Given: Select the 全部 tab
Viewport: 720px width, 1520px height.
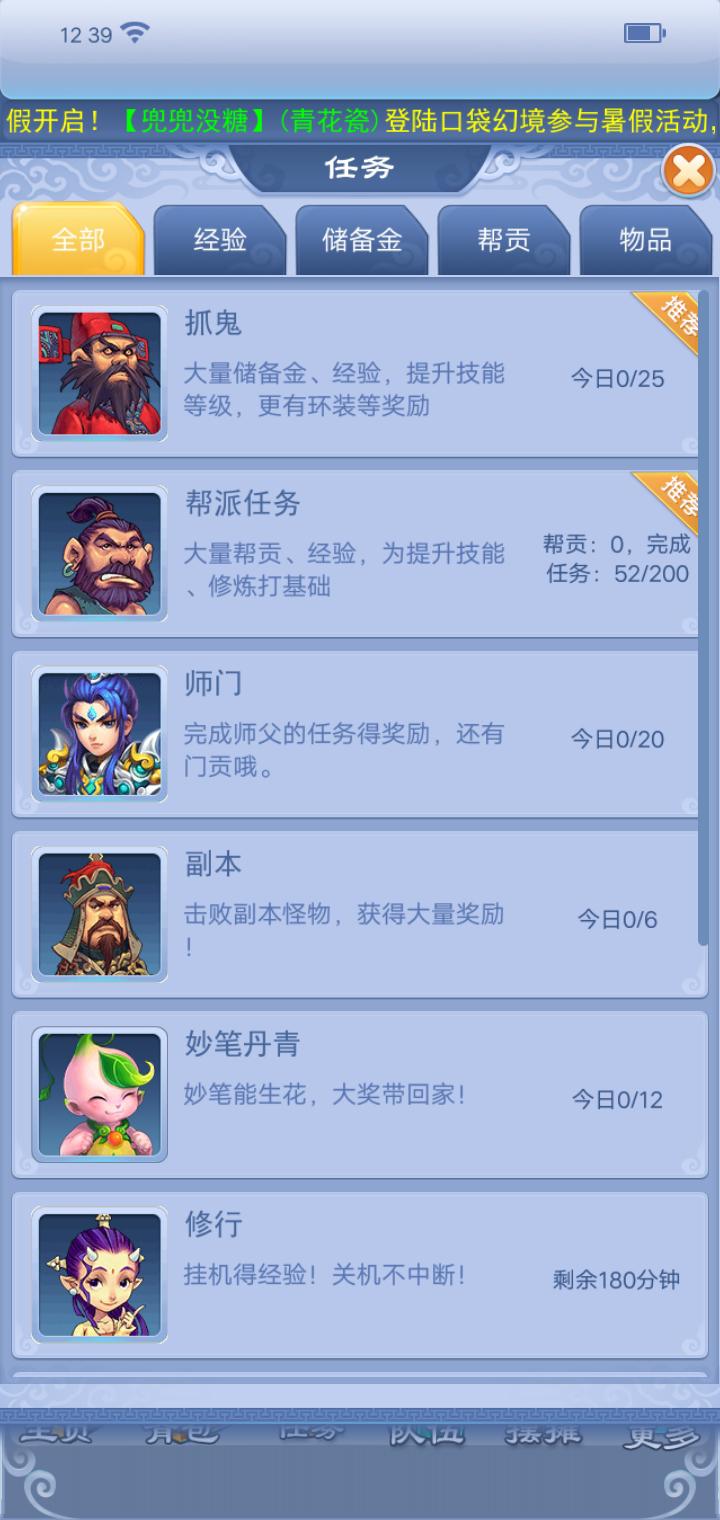Looking at the screenshot, I should (x=78, y=241).
